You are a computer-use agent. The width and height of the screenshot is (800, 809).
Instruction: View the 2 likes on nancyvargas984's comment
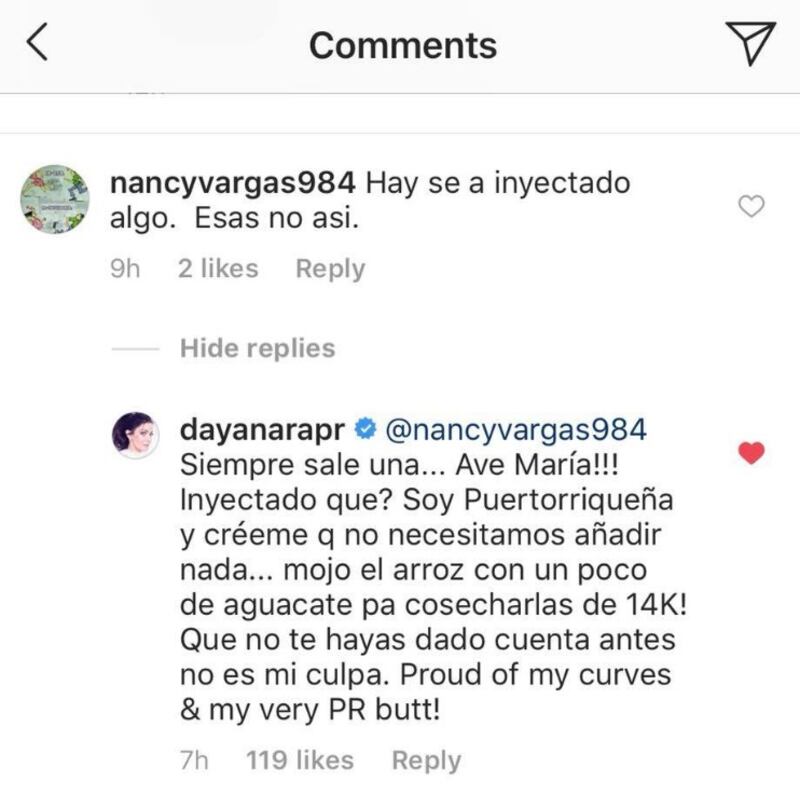(x=218, y=268)
